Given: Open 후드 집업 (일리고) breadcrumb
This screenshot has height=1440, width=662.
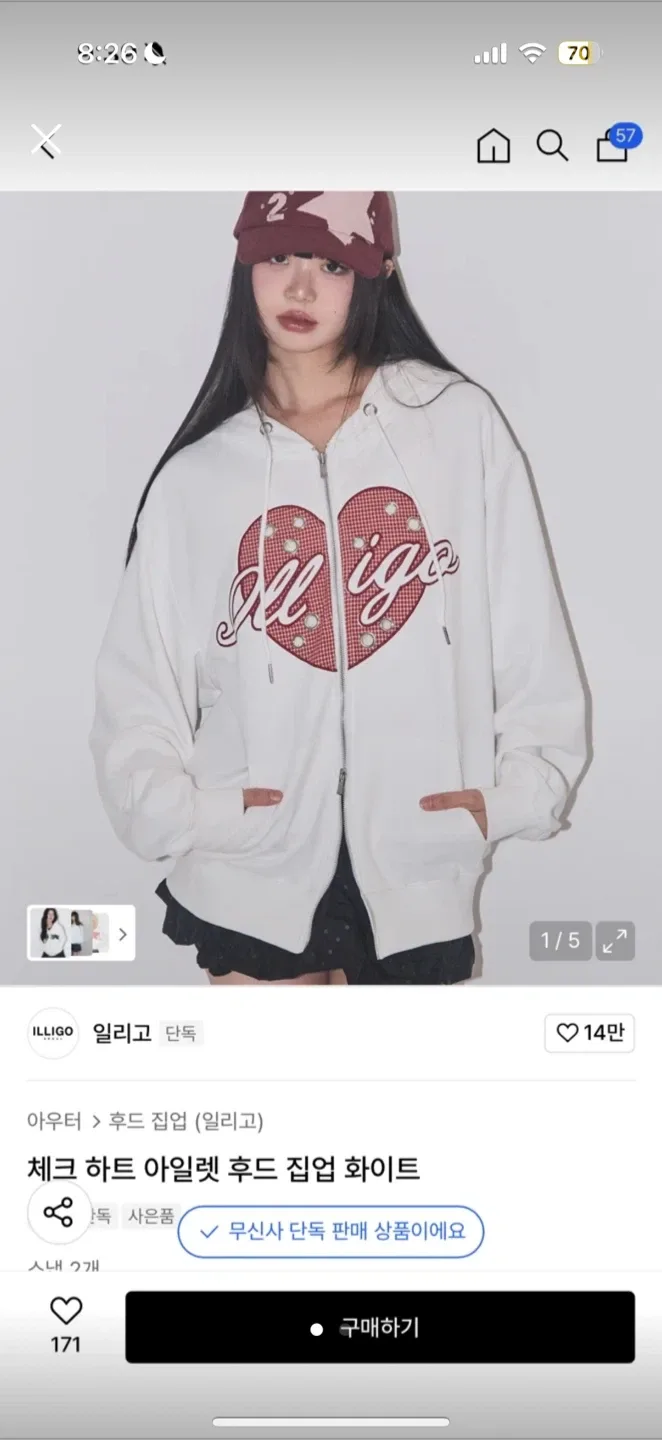Looking at the screenshot, I should [186, 1121].
